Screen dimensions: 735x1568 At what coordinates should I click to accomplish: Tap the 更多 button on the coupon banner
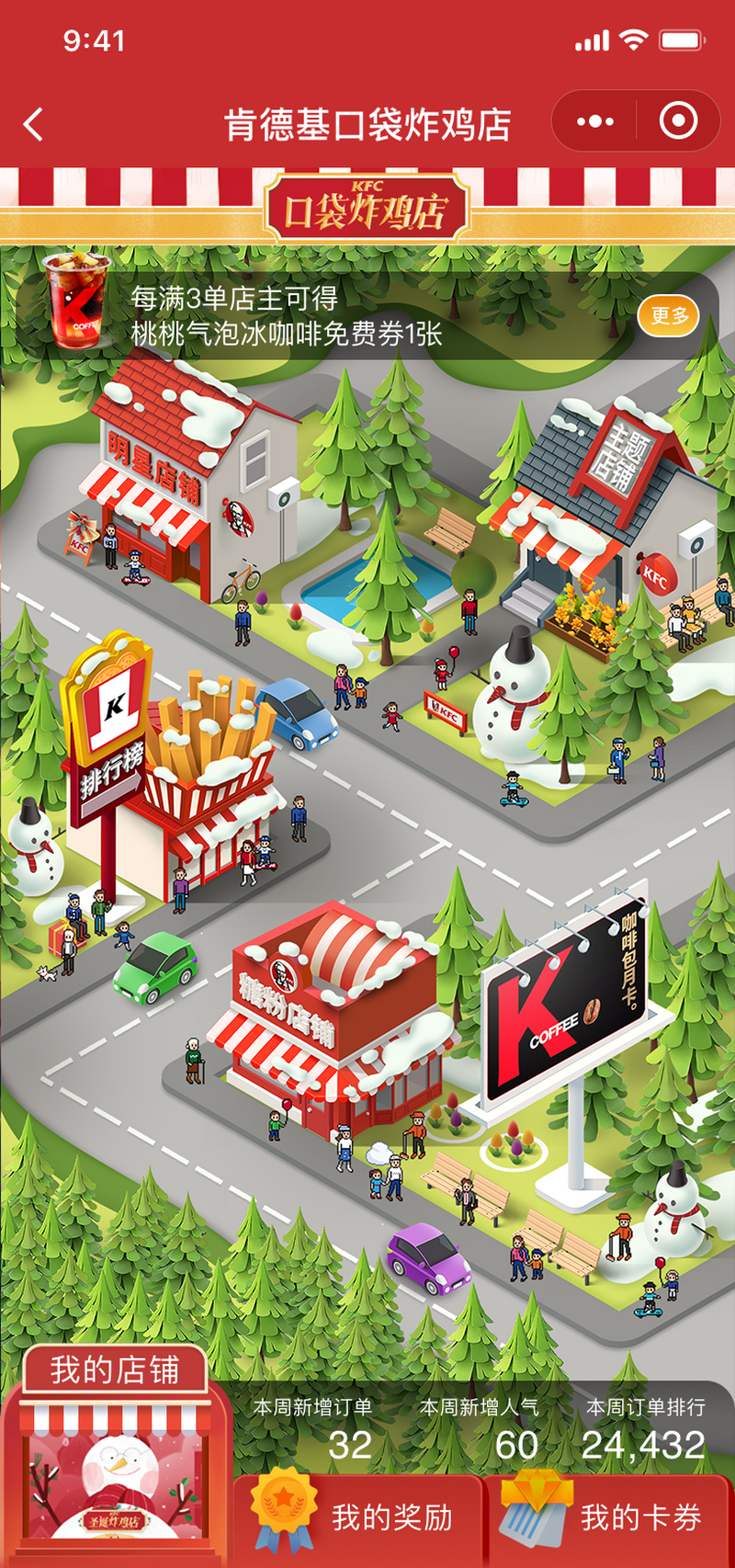point(669,316)
